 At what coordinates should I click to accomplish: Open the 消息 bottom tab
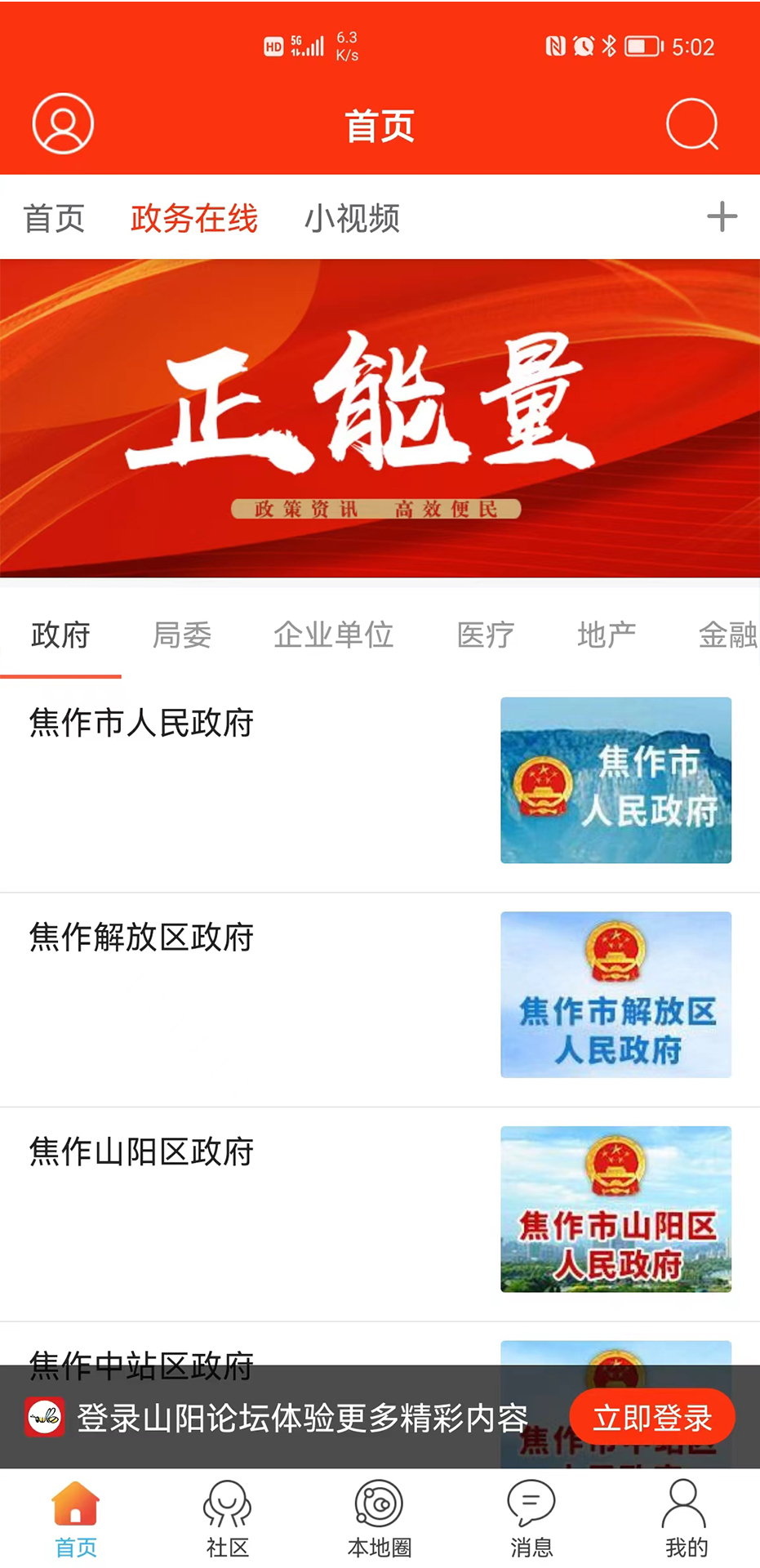pyautogui.click(x=531, y=1519)
